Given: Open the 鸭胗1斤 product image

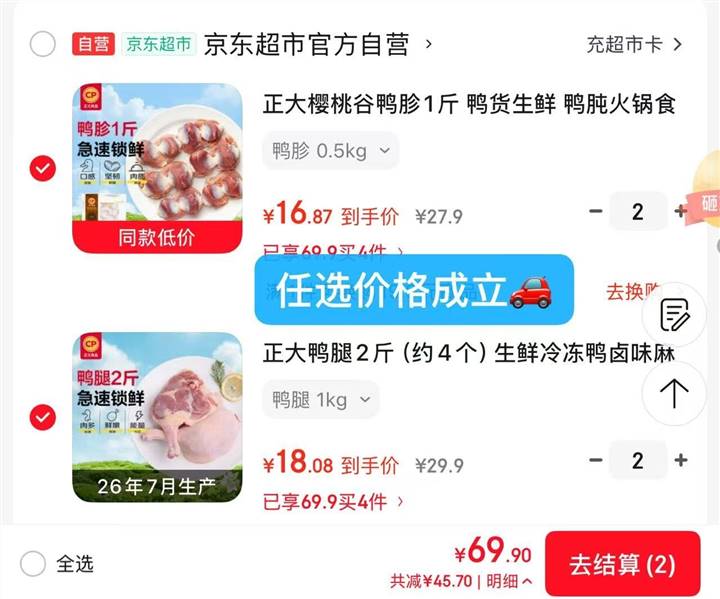Looking at the screenshot, I should point(157,168).
